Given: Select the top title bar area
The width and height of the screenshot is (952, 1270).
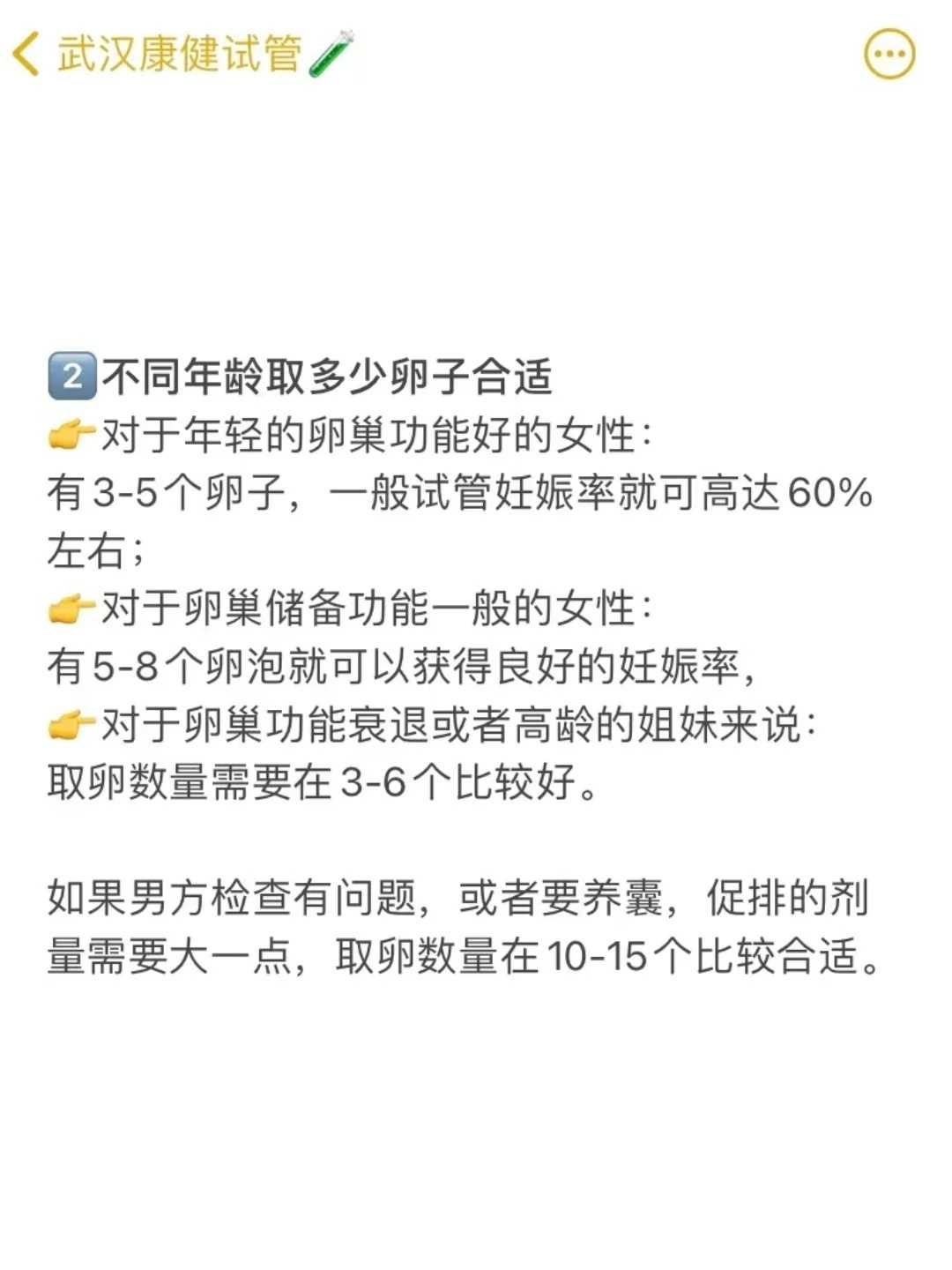Looking at the screenshot, I should (476, 53).
